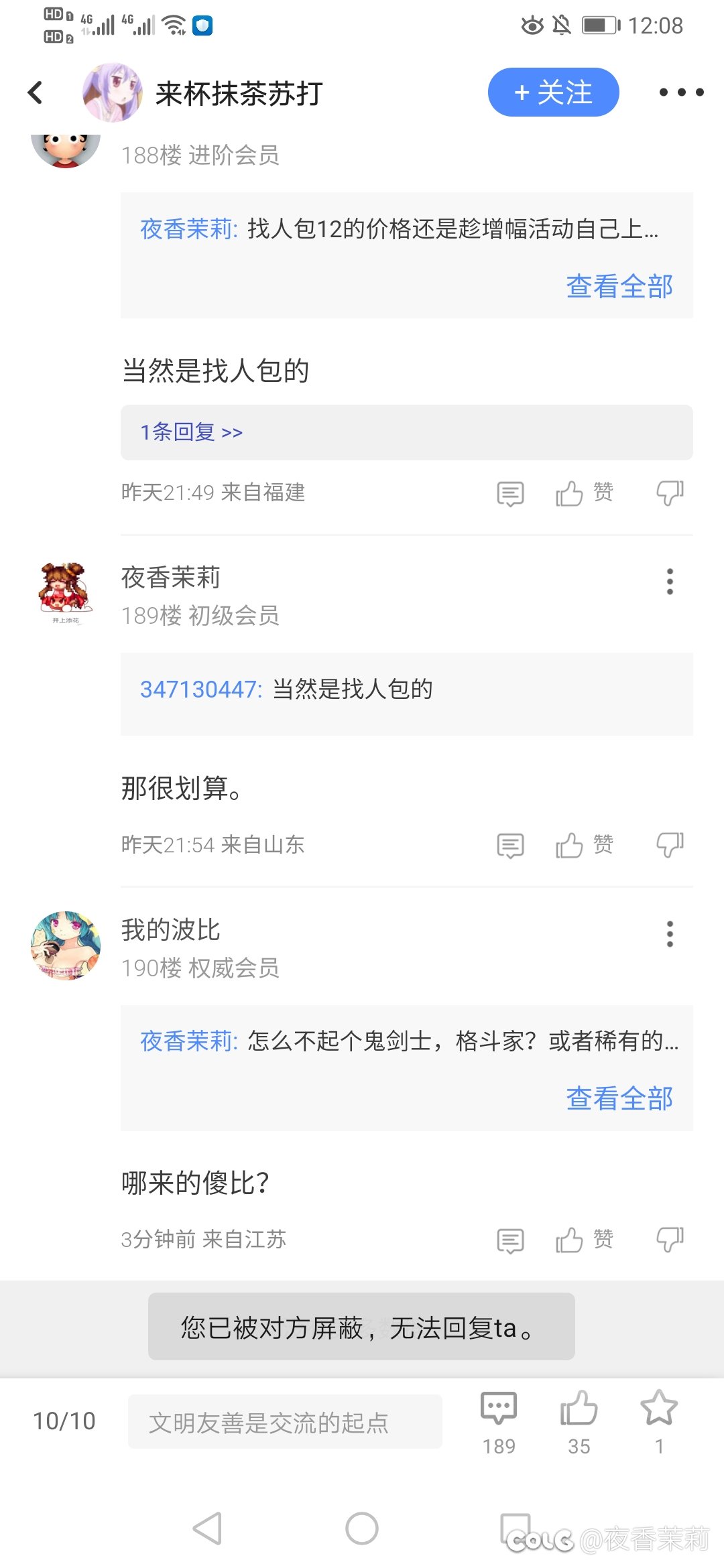Favorite the thread with the star icon
The image size is (724, 1568).
[659, 1409]
